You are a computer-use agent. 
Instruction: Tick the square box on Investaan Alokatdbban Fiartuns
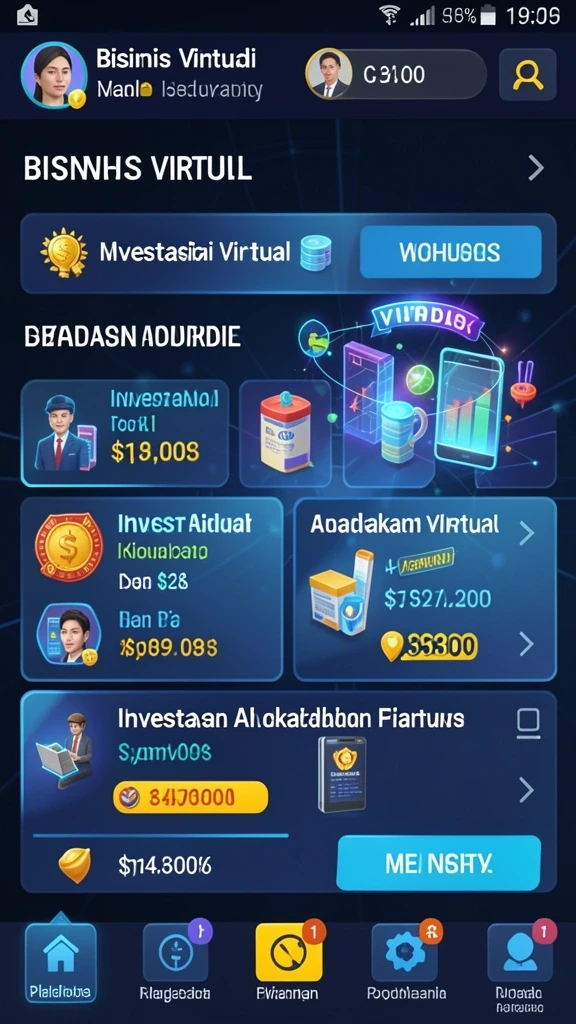[528, 721]
